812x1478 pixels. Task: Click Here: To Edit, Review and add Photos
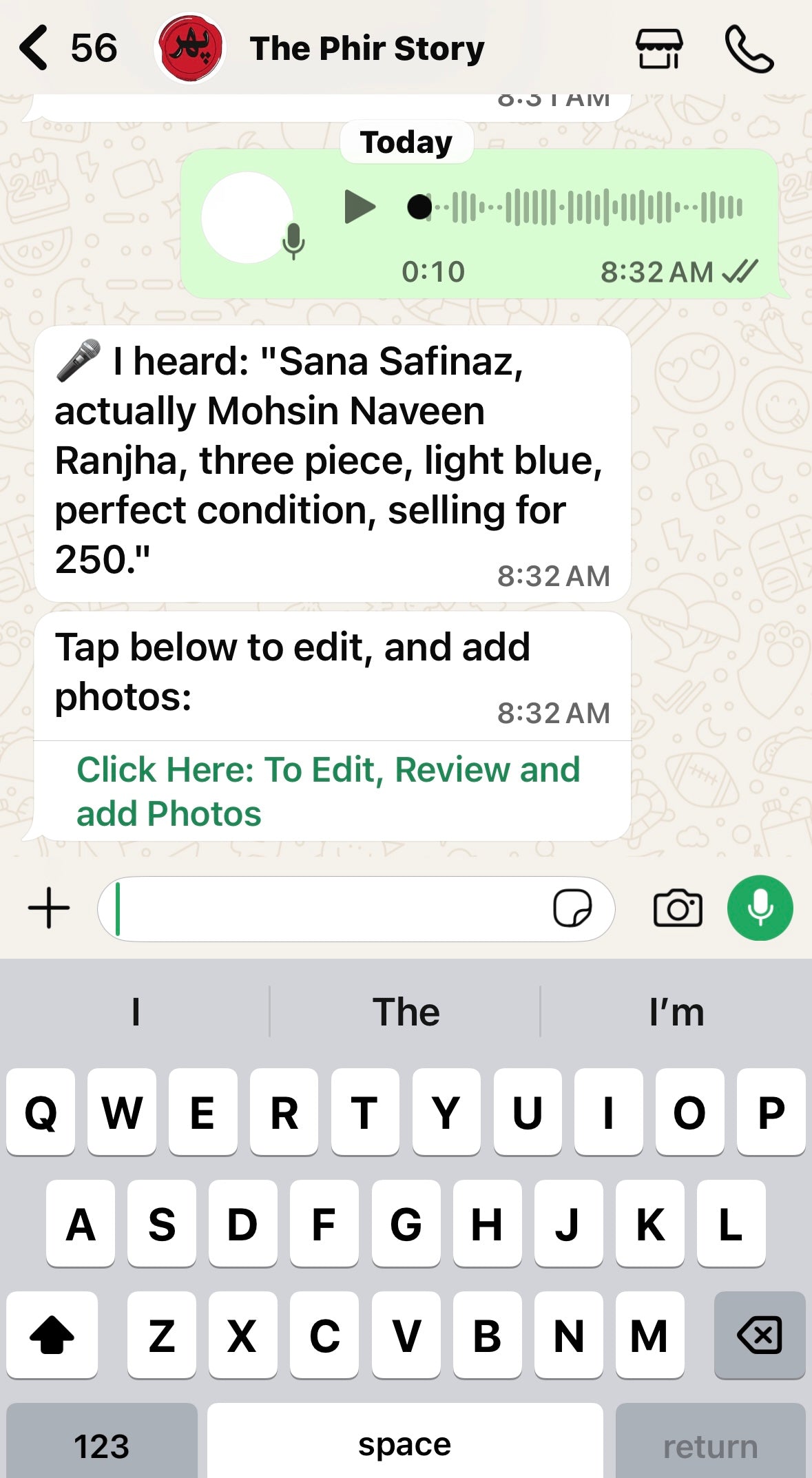(x=328, y=791)
